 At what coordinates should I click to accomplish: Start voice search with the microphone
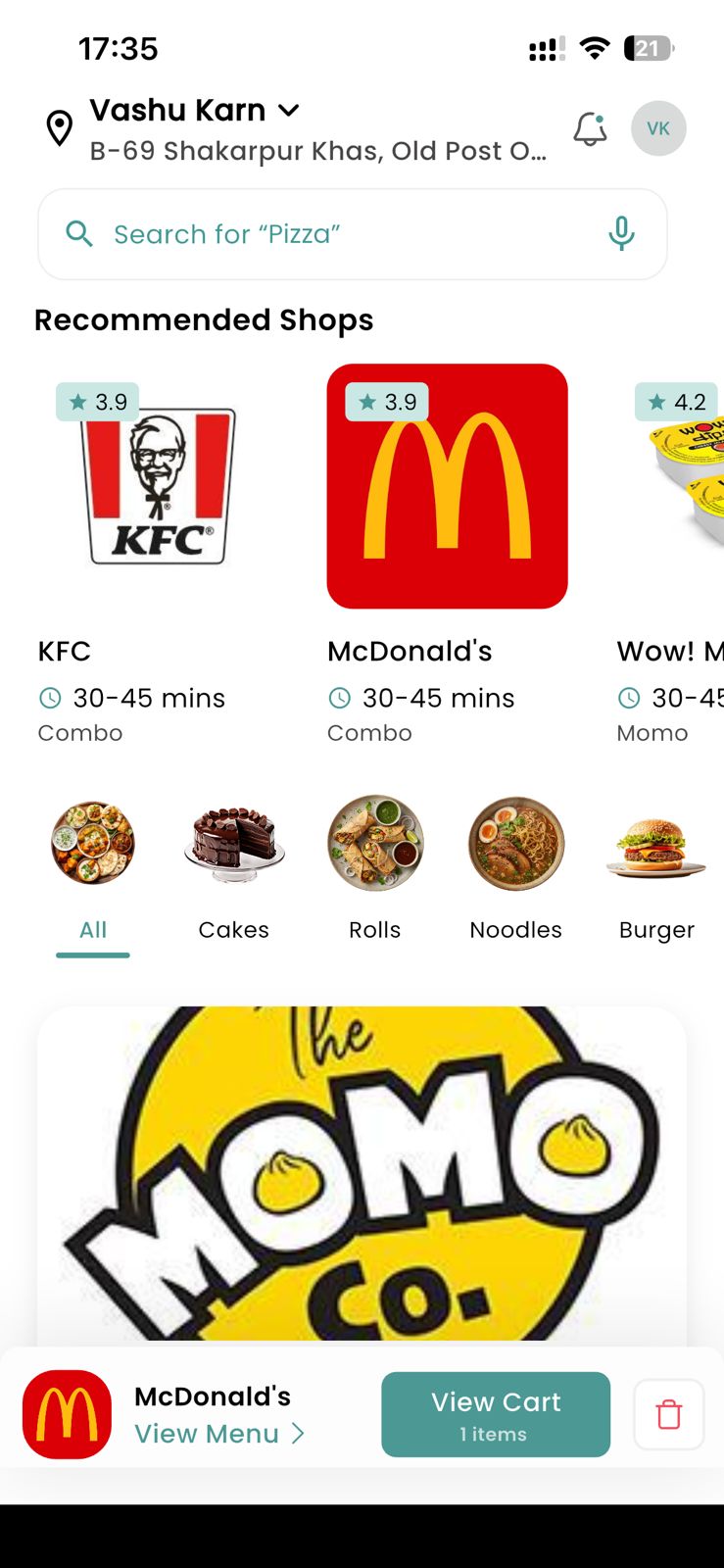click(x=621, y=234)
